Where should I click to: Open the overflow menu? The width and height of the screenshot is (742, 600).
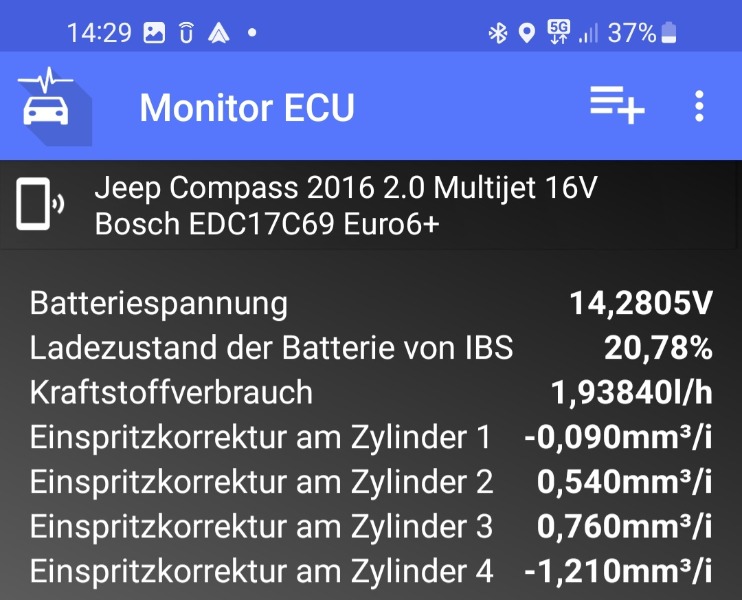pyautogui.click(x=699, y=106)
